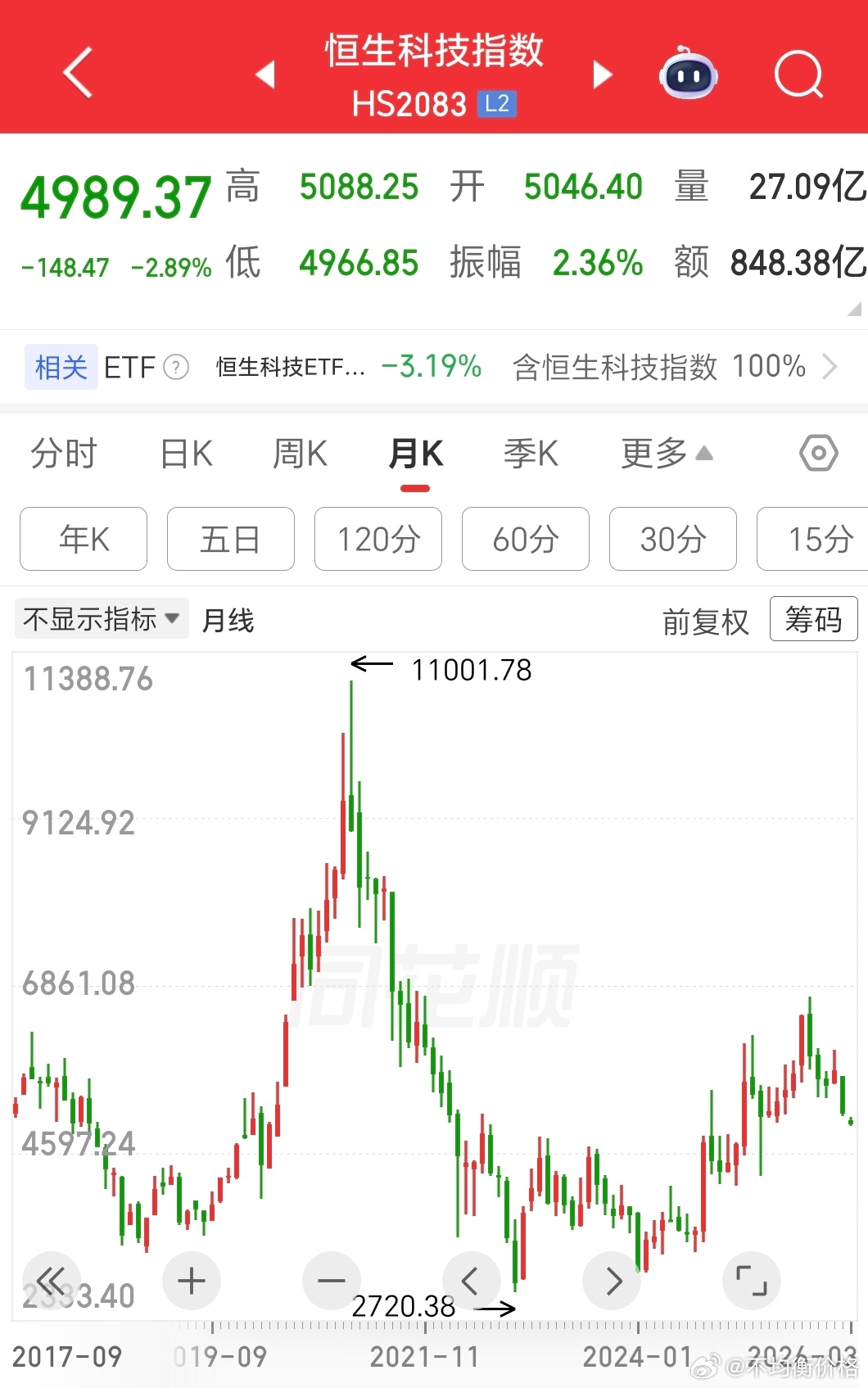Viewport: 868px width, 1388px height.
Task: Collapse the 更多 period menu
Action: [665, 453]
